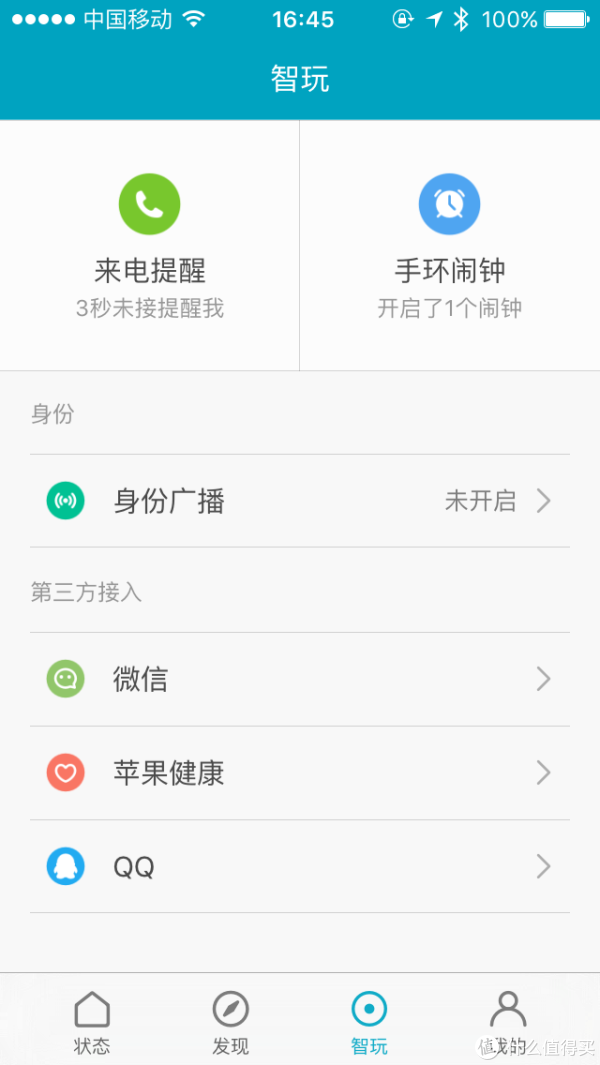Open the 来电提醒 call reminder tile

click(x=149, y=245)
